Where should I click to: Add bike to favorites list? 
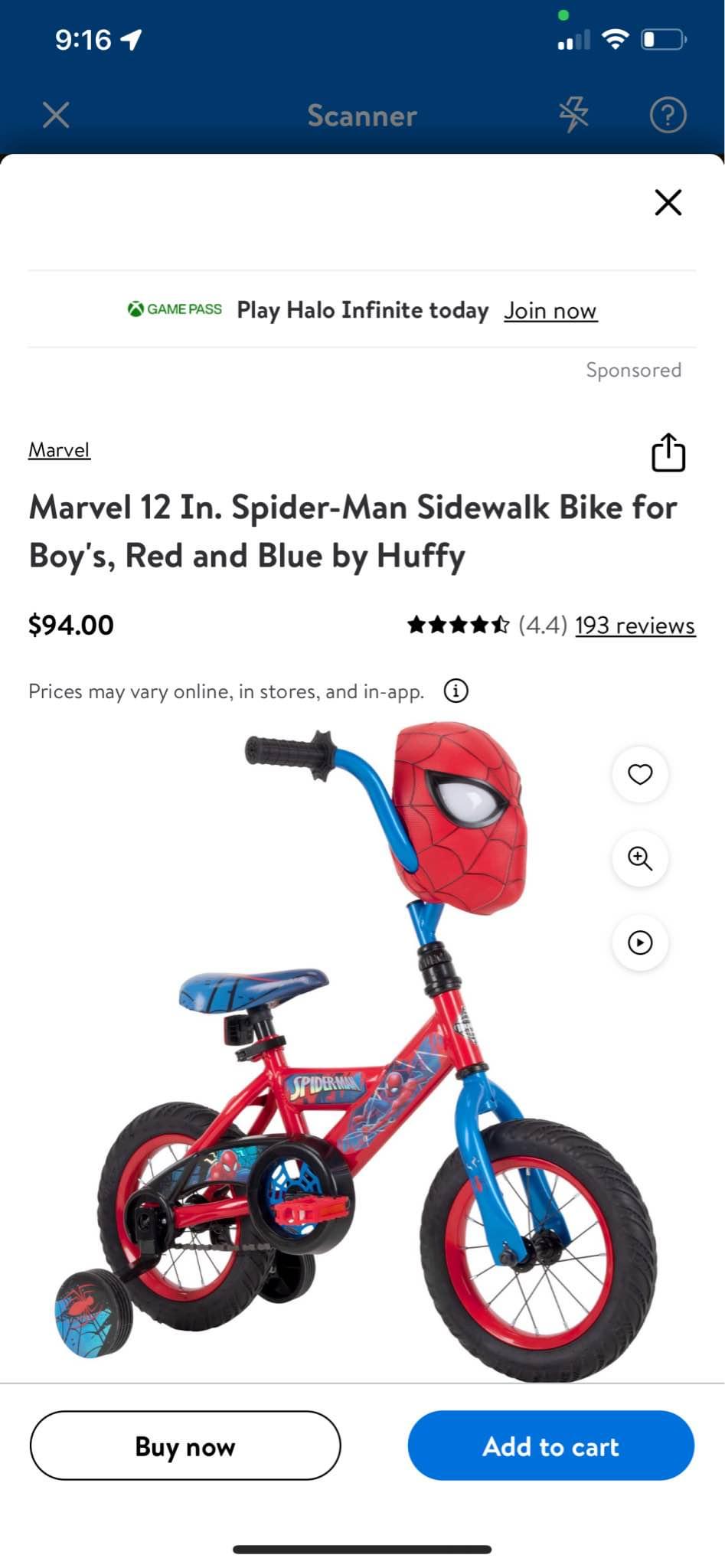pyautogui.click(x=640, y=774)
